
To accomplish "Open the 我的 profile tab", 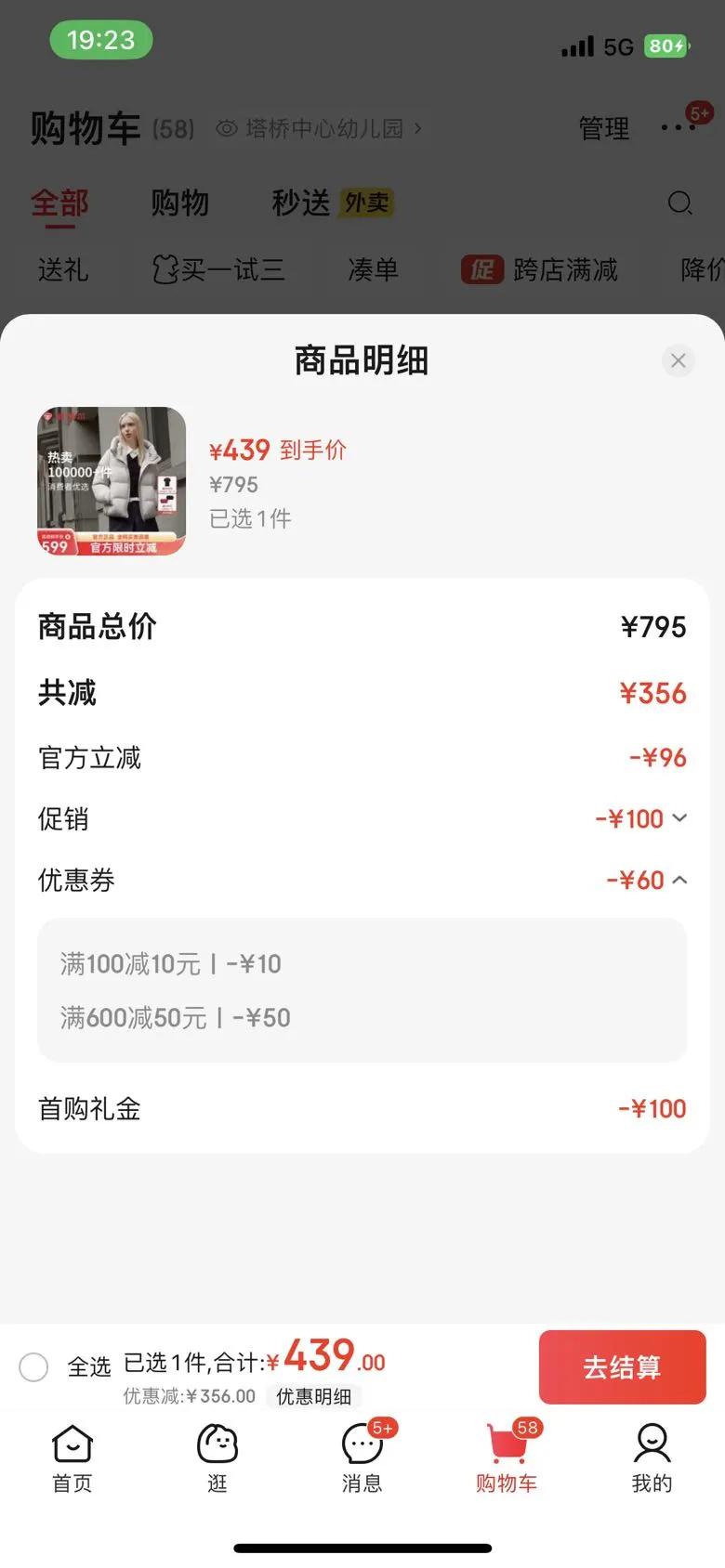I will tap(652, 1457).
